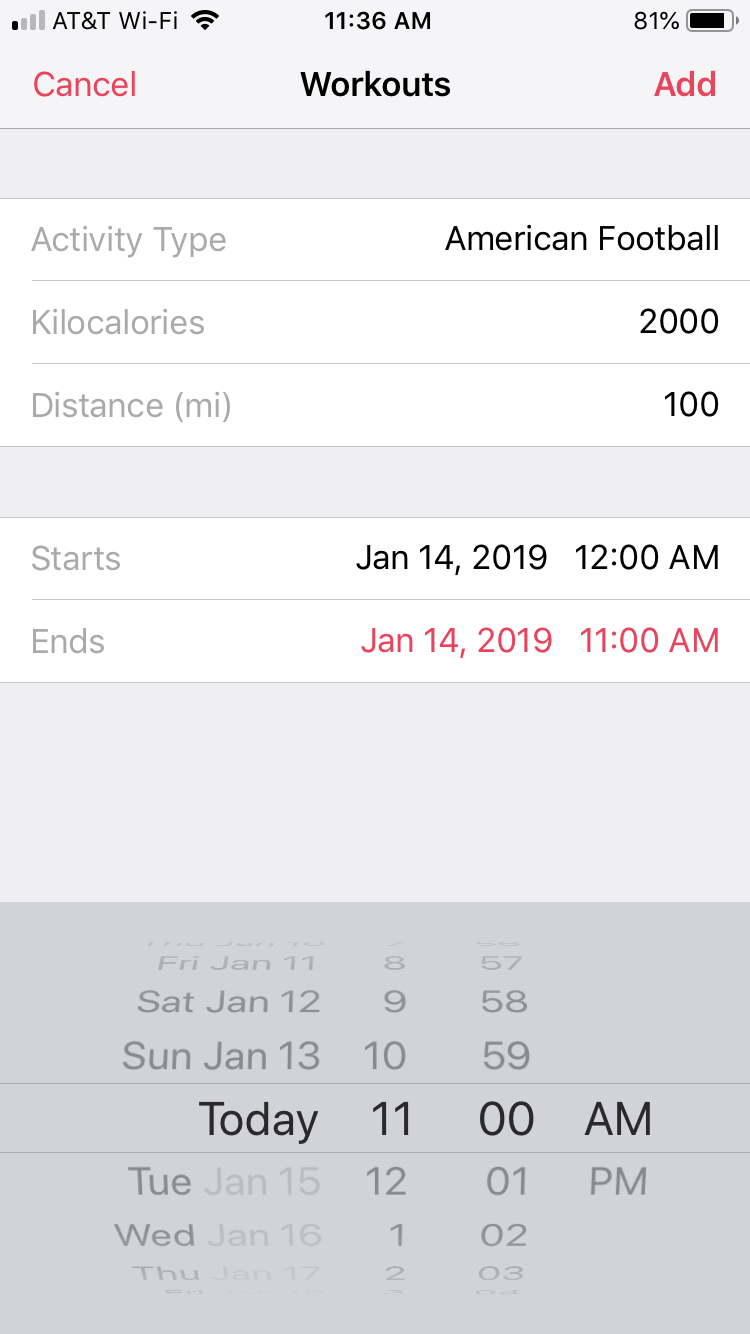The height and width of the screenshot is (1334, 750).
Task: Select the red Ends date Jan 14, 2019
Action: [456, 641]
